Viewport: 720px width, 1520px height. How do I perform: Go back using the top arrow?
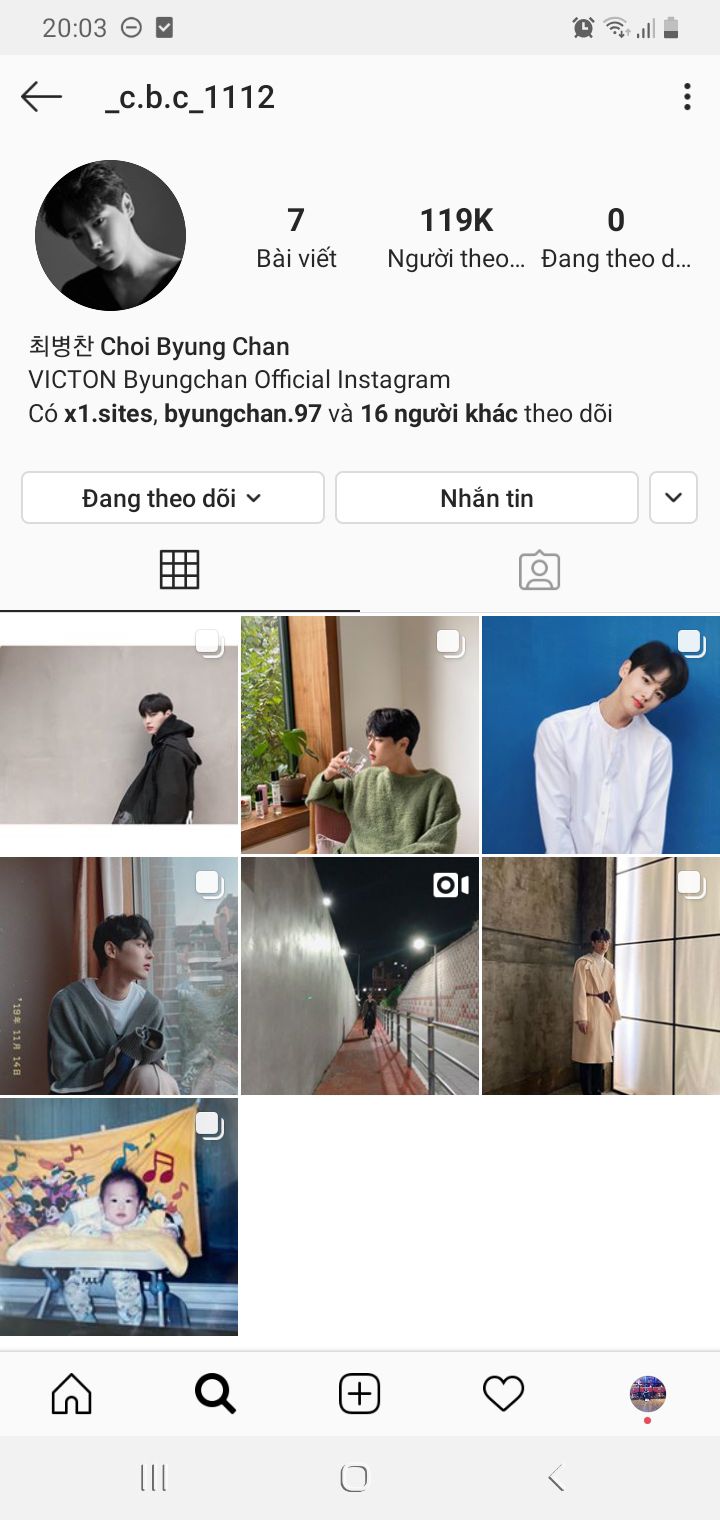(41, 97)
